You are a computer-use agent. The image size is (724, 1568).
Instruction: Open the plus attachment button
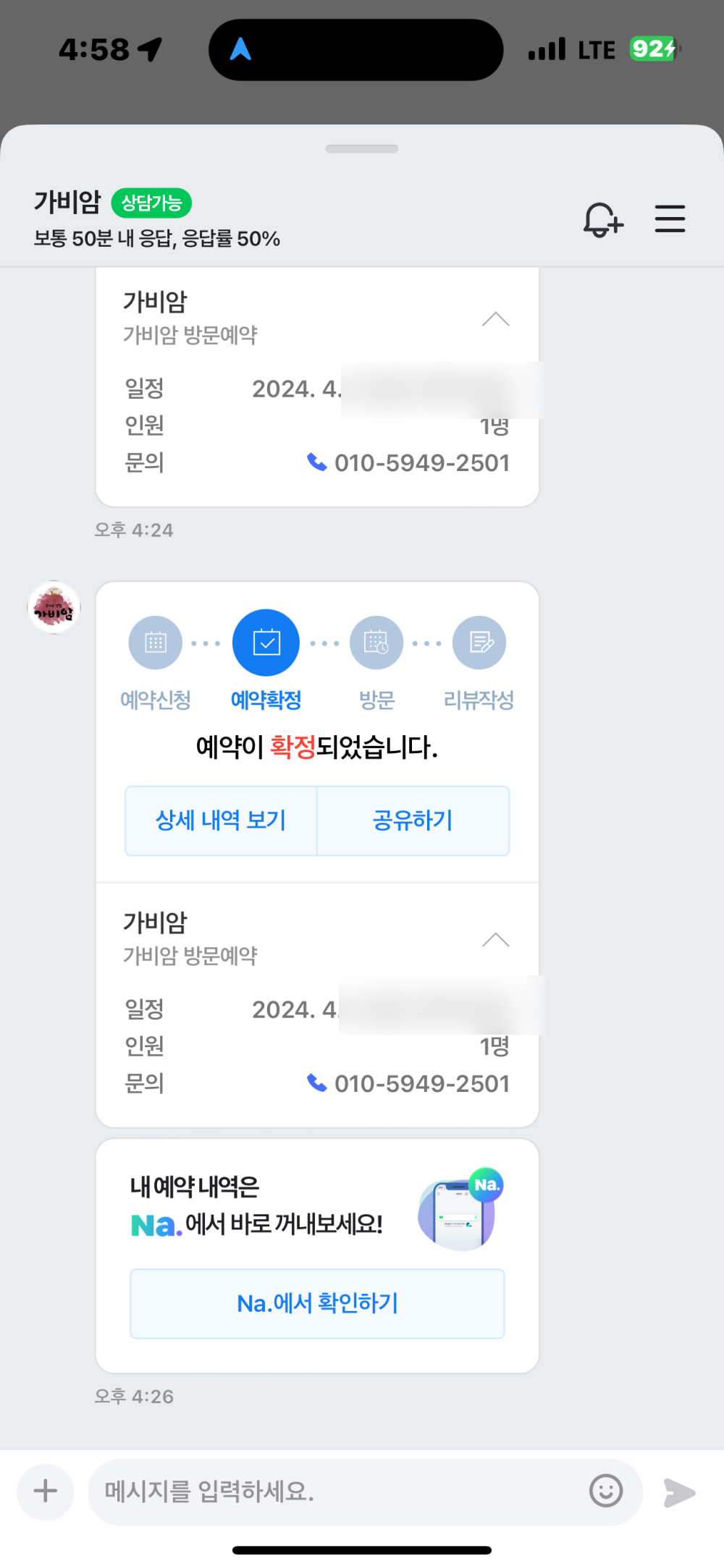pos(46,1491)
